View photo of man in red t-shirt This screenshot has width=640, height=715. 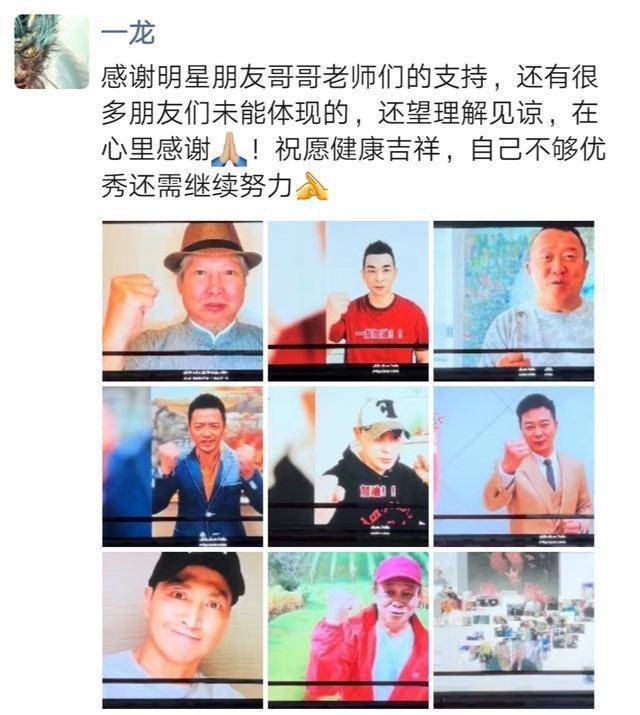pos(348,300)
